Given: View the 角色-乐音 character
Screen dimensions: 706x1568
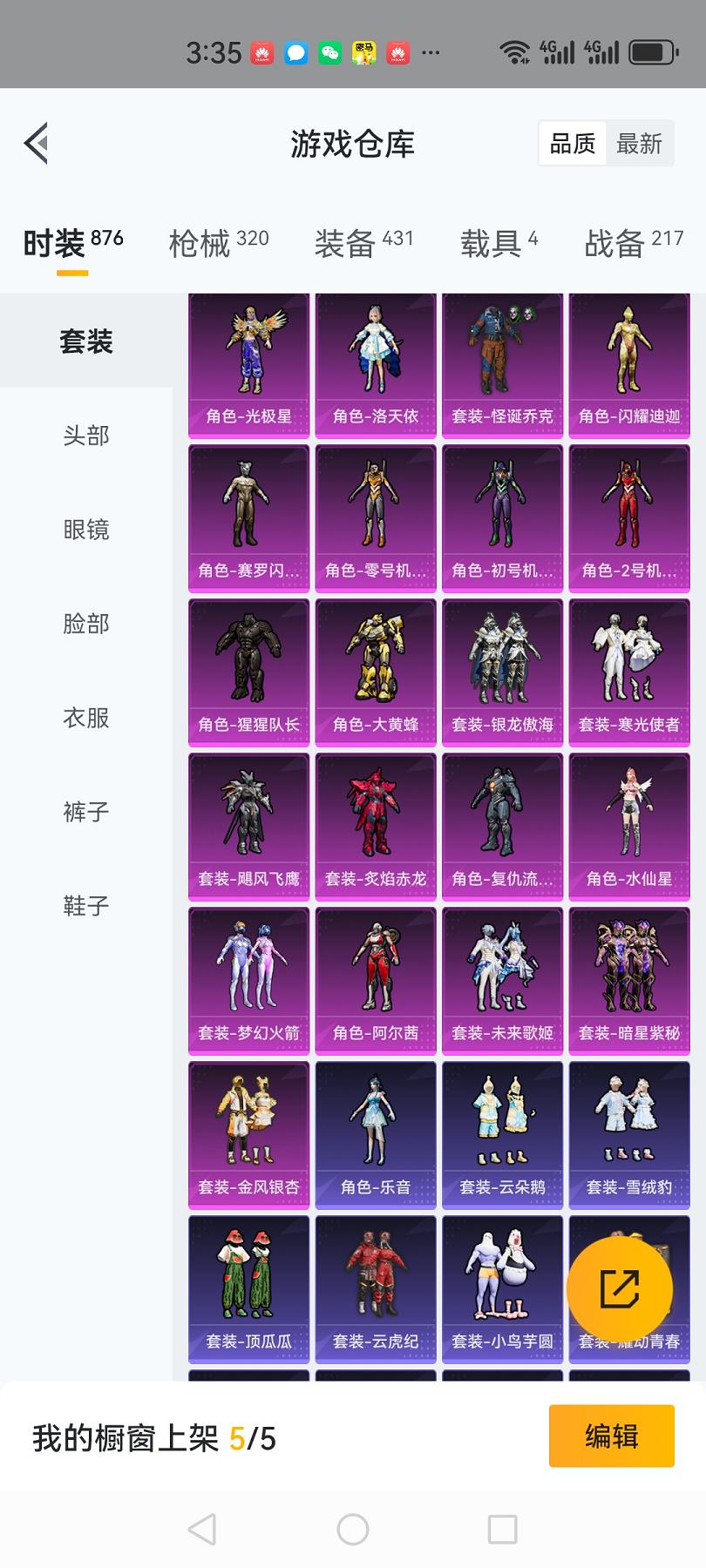Looking at the screenshot, I should click(x=376, y=1135).
